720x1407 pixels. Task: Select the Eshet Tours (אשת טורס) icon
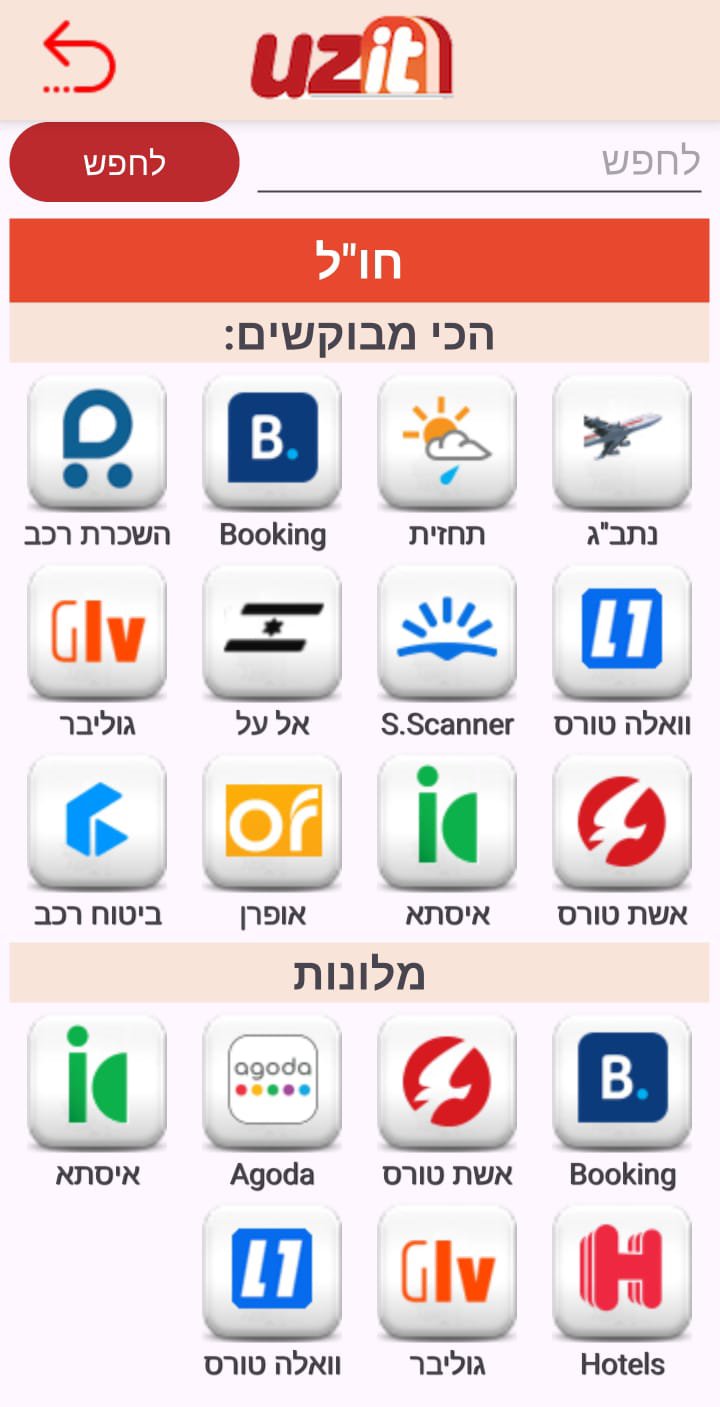(x=622, y=822)
